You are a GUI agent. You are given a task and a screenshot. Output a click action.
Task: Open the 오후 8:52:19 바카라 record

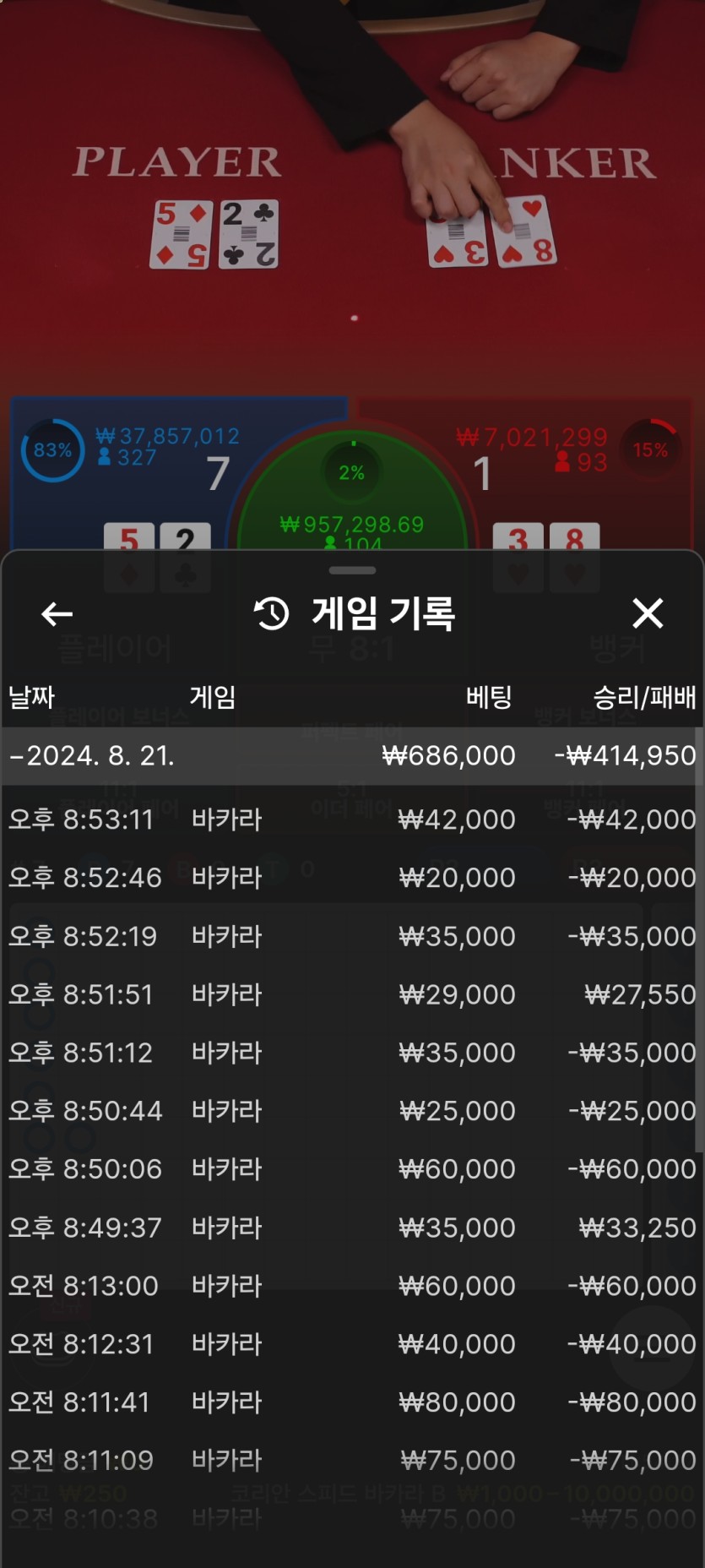(x=352, y=936)
